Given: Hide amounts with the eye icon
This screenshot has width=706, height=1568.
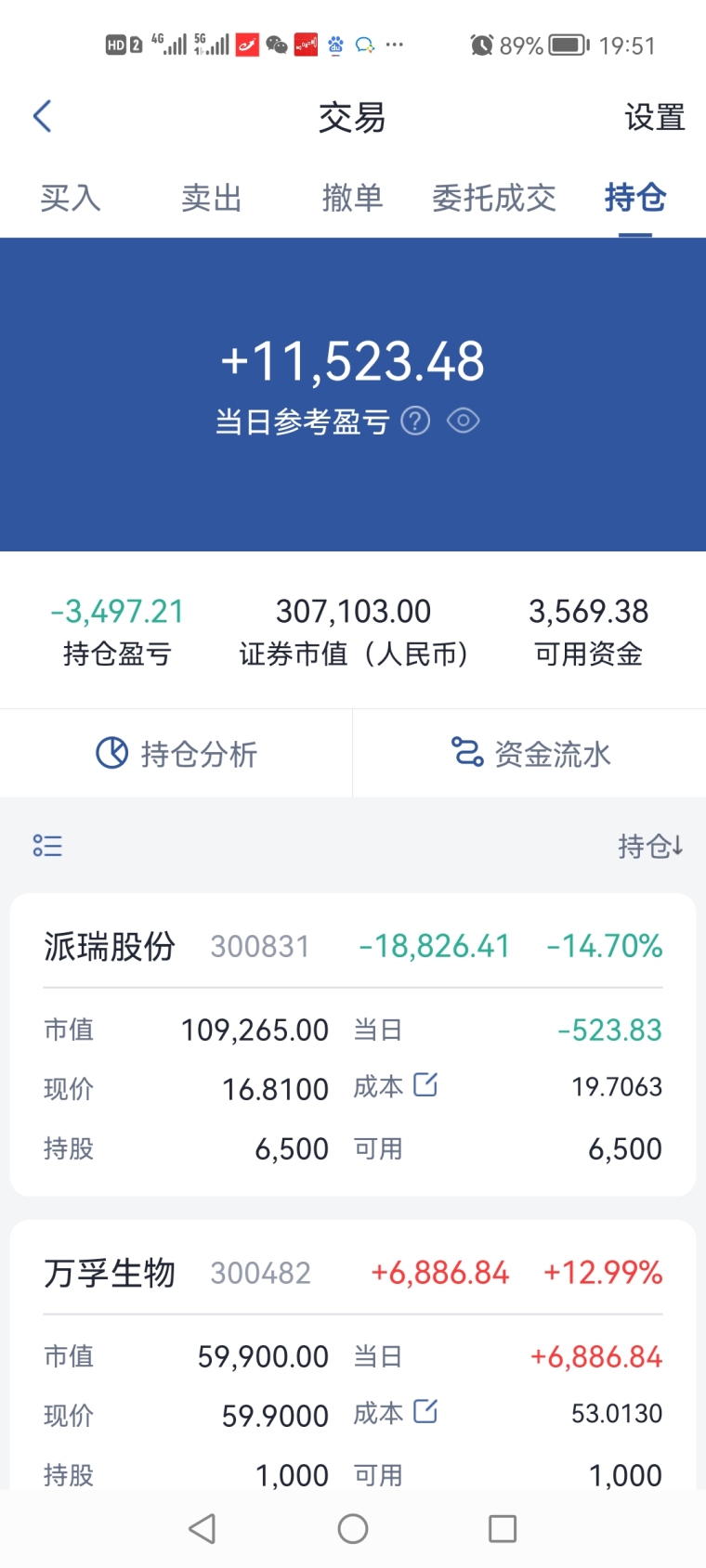Looking at the screenshot, I should 464,421.
